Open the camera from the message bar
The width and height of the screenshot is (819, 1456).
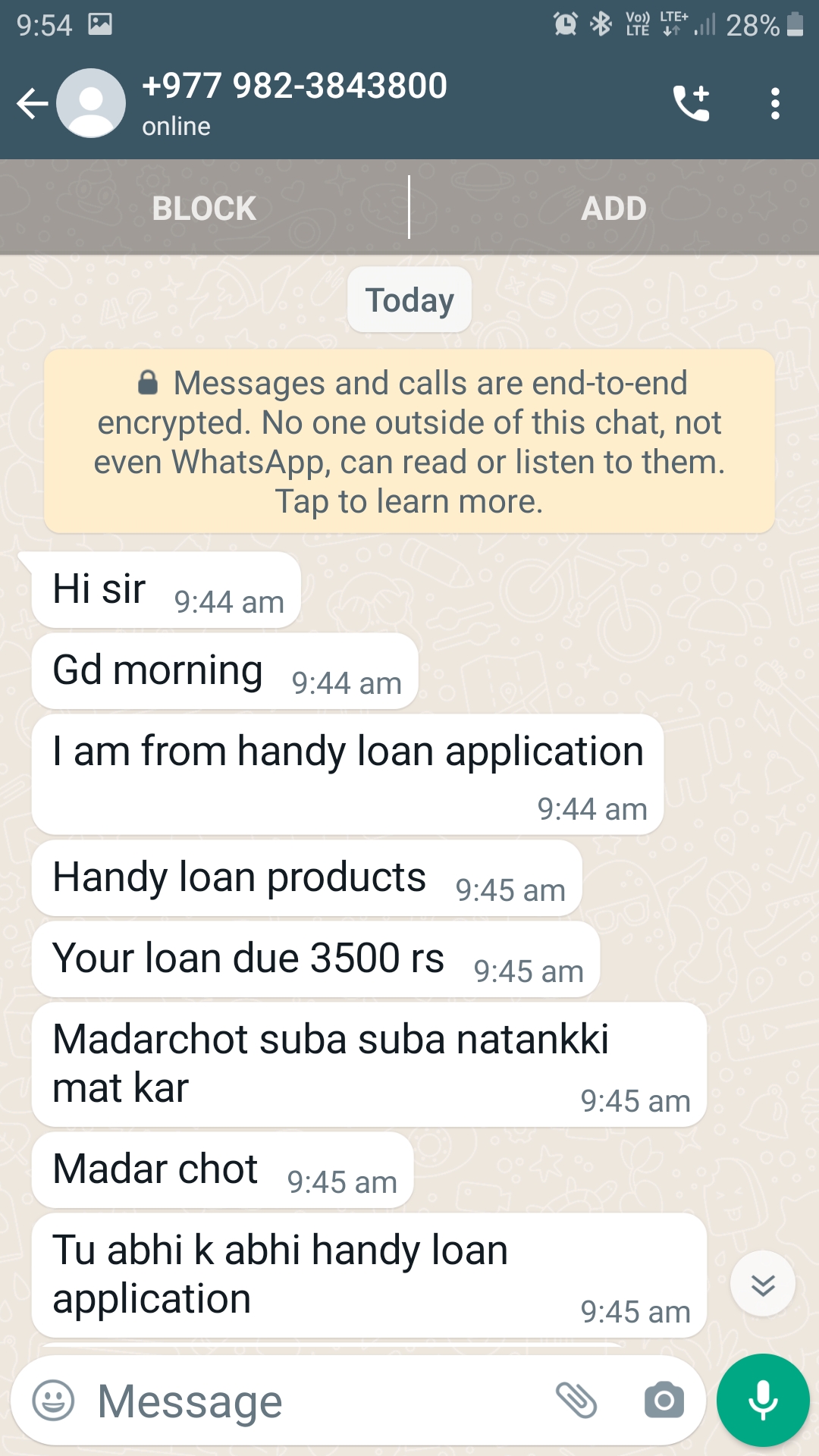(664, 1400)
